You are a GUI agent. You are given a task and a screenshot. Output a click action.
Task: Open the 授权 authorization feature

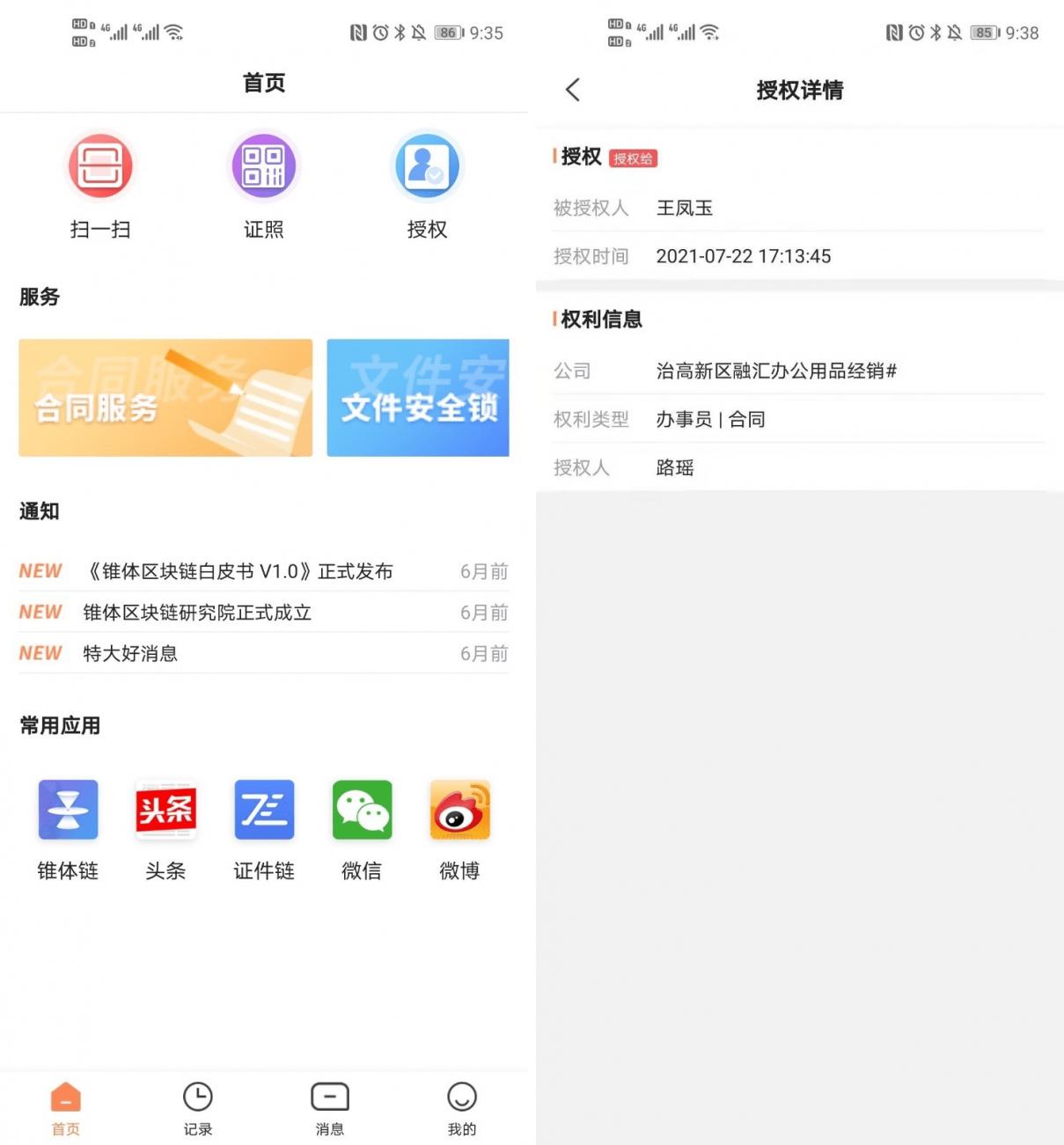coord(427,167)
